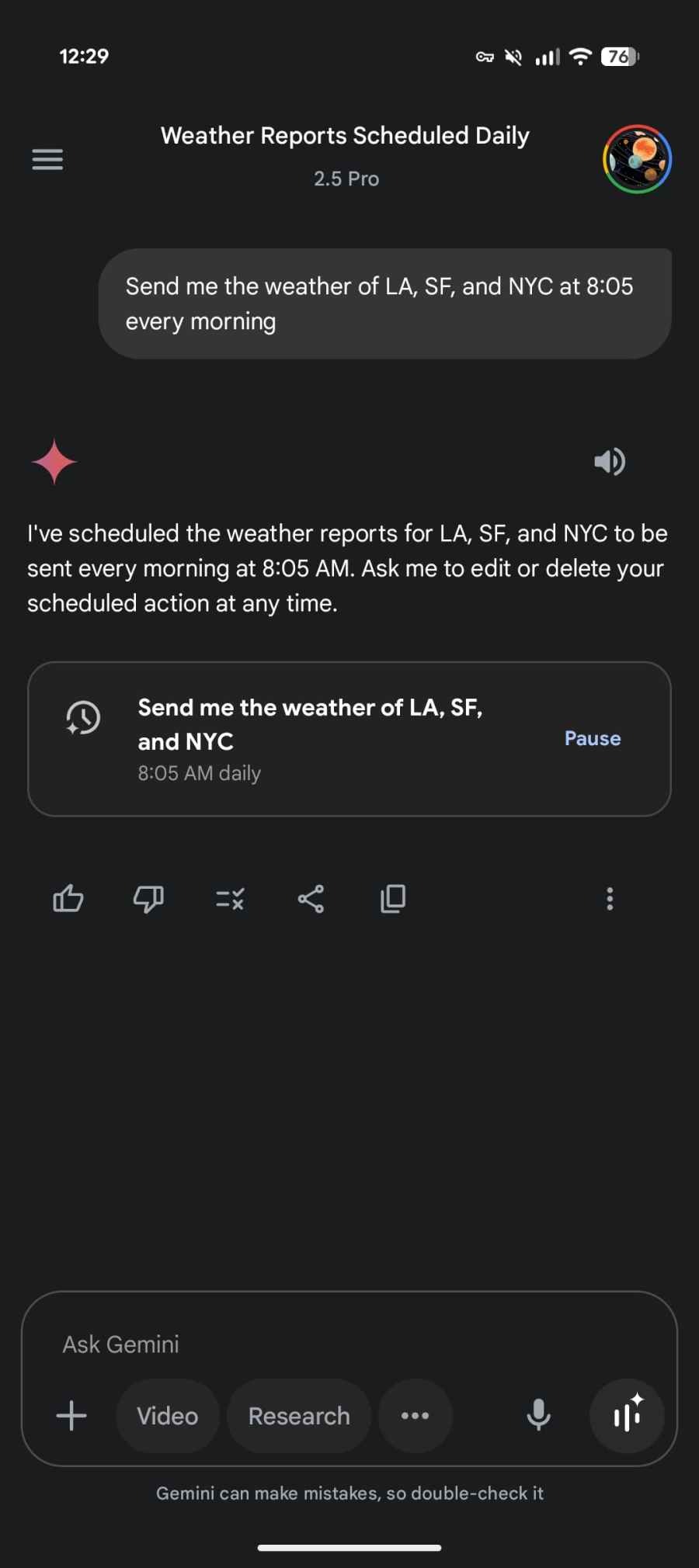Open the 2.5 Pro model selector
Viewport: 699px width, 1568px height.
point(346,179)
